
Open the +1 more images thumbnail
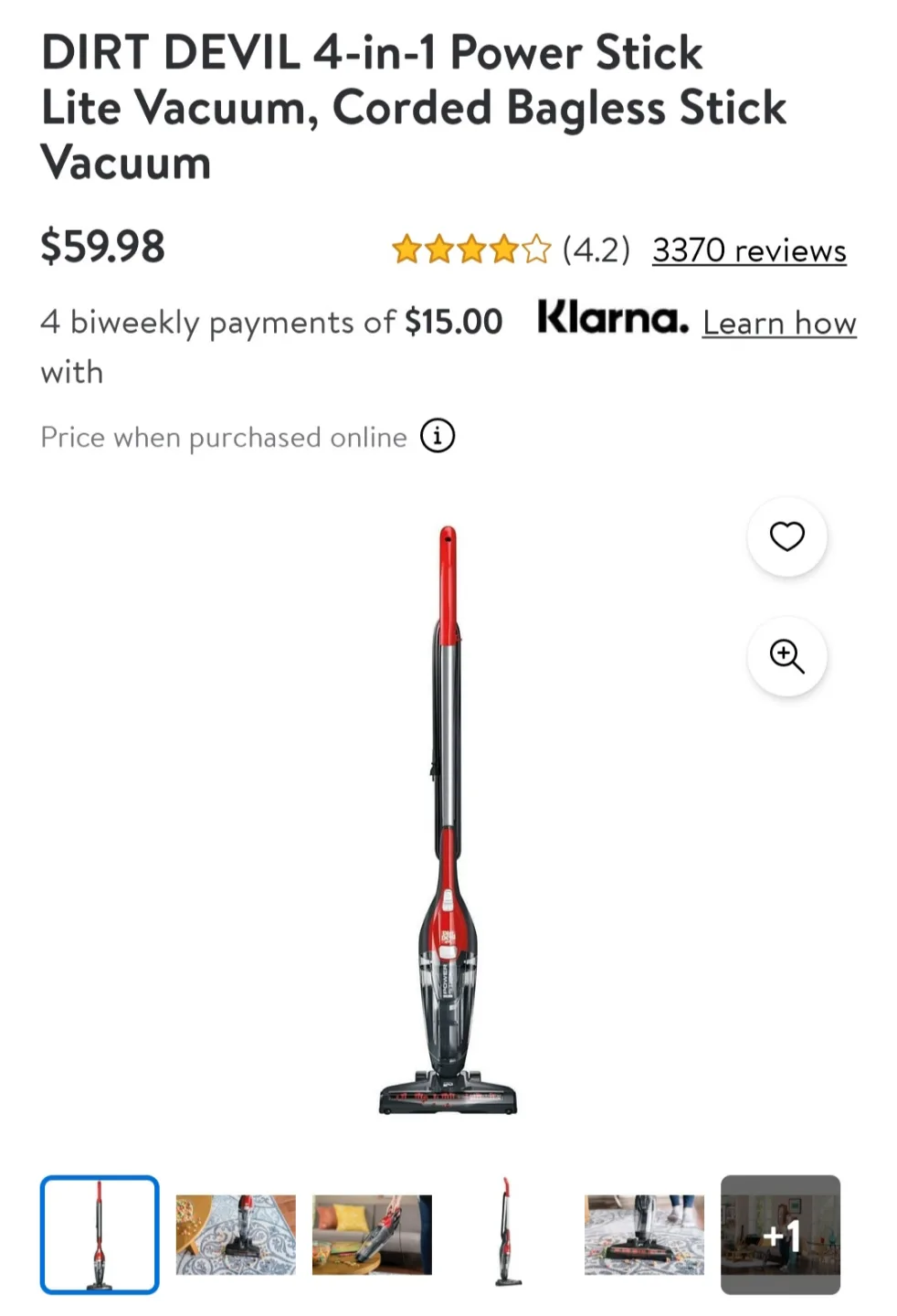tap(780, 1235)
